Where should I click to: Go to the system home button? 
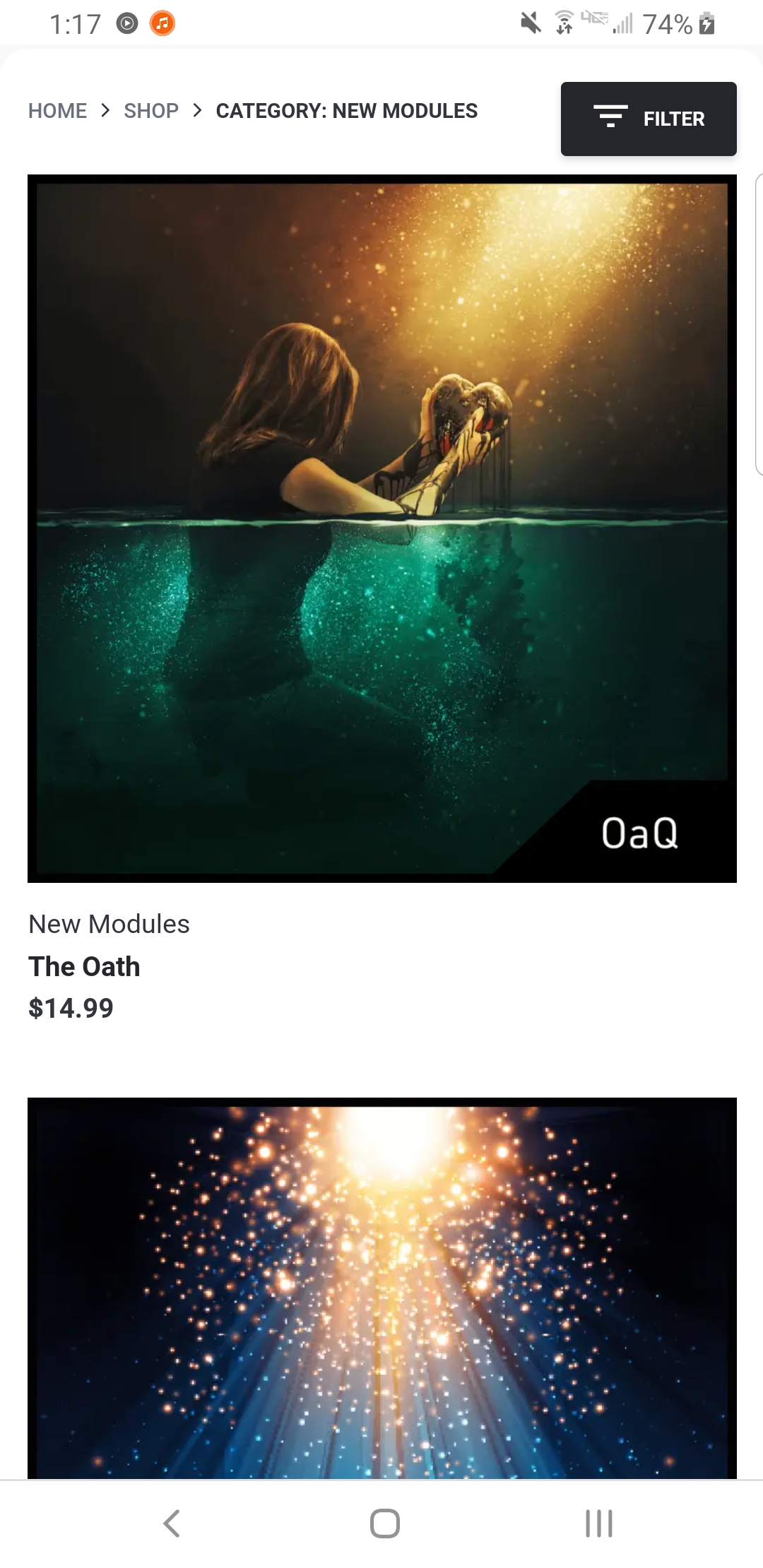385,1524
